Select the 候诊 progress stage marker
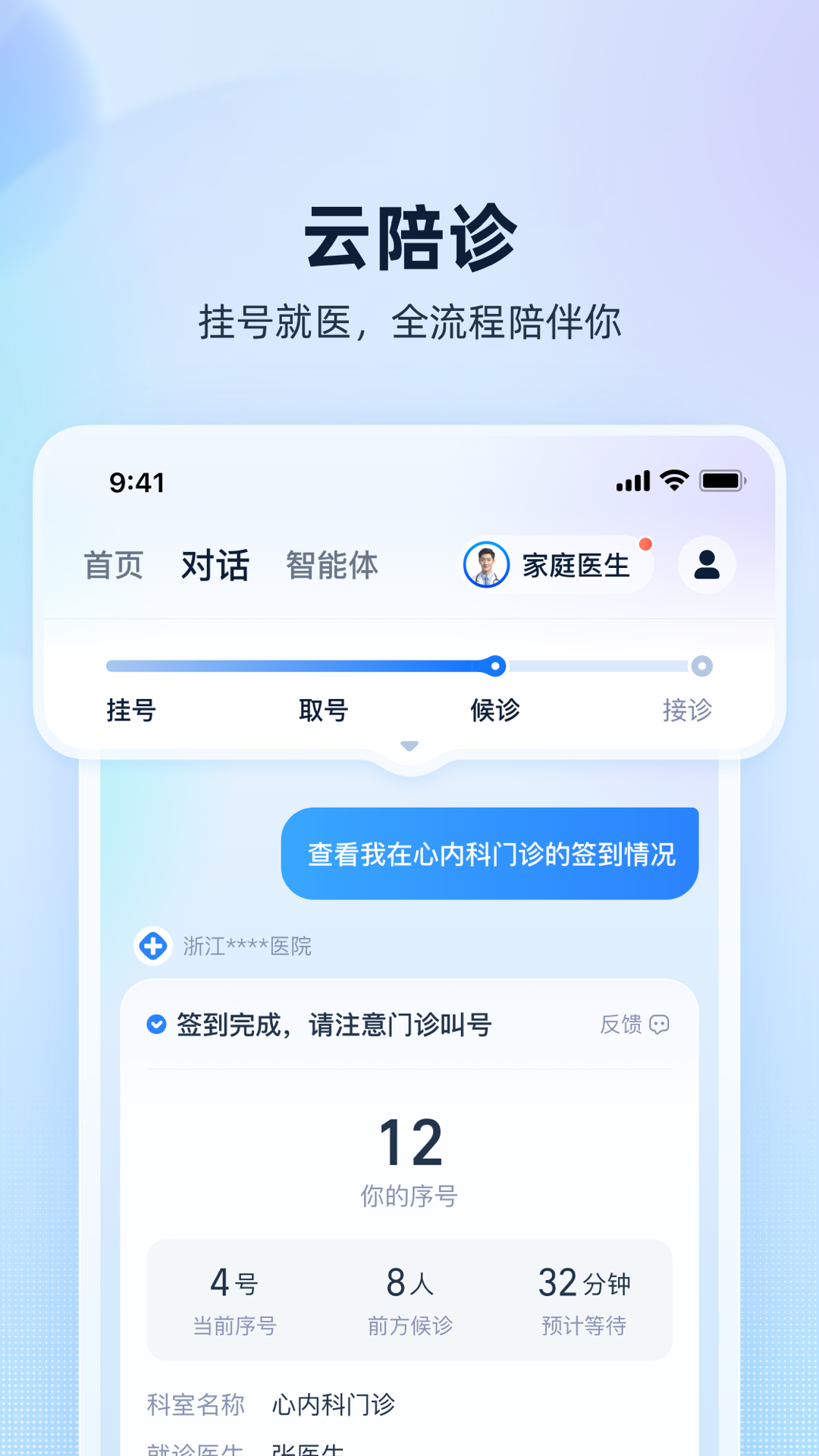 click(496, 666)
